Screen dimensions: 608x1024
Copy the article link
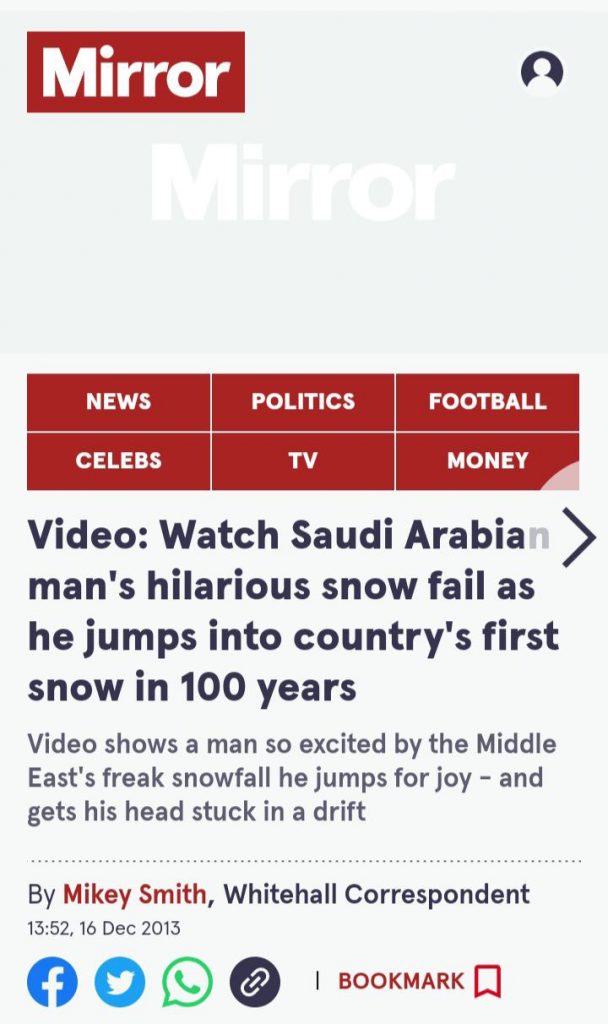click(255, 982)
